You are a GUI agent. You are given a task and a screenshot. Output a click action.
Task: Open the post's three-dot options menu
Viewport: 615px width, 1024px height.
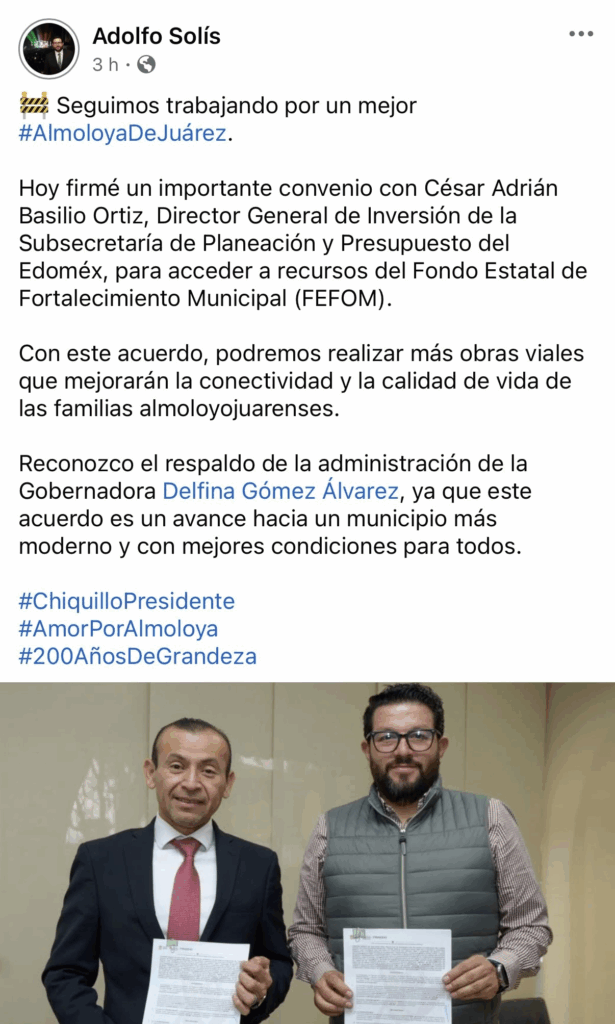(580, 34)
